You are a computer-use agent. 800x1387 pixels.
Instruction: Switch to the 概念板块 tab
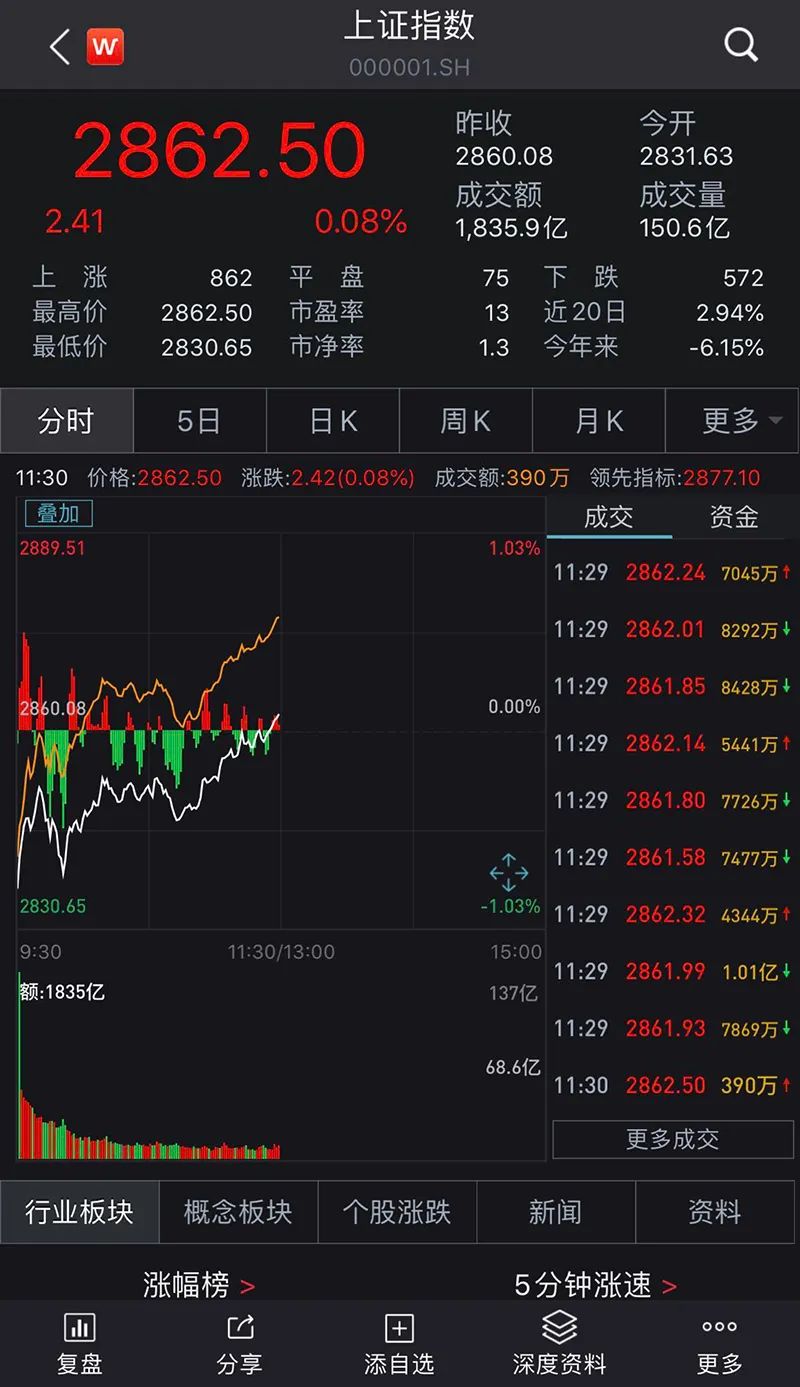pos(238,1212)
